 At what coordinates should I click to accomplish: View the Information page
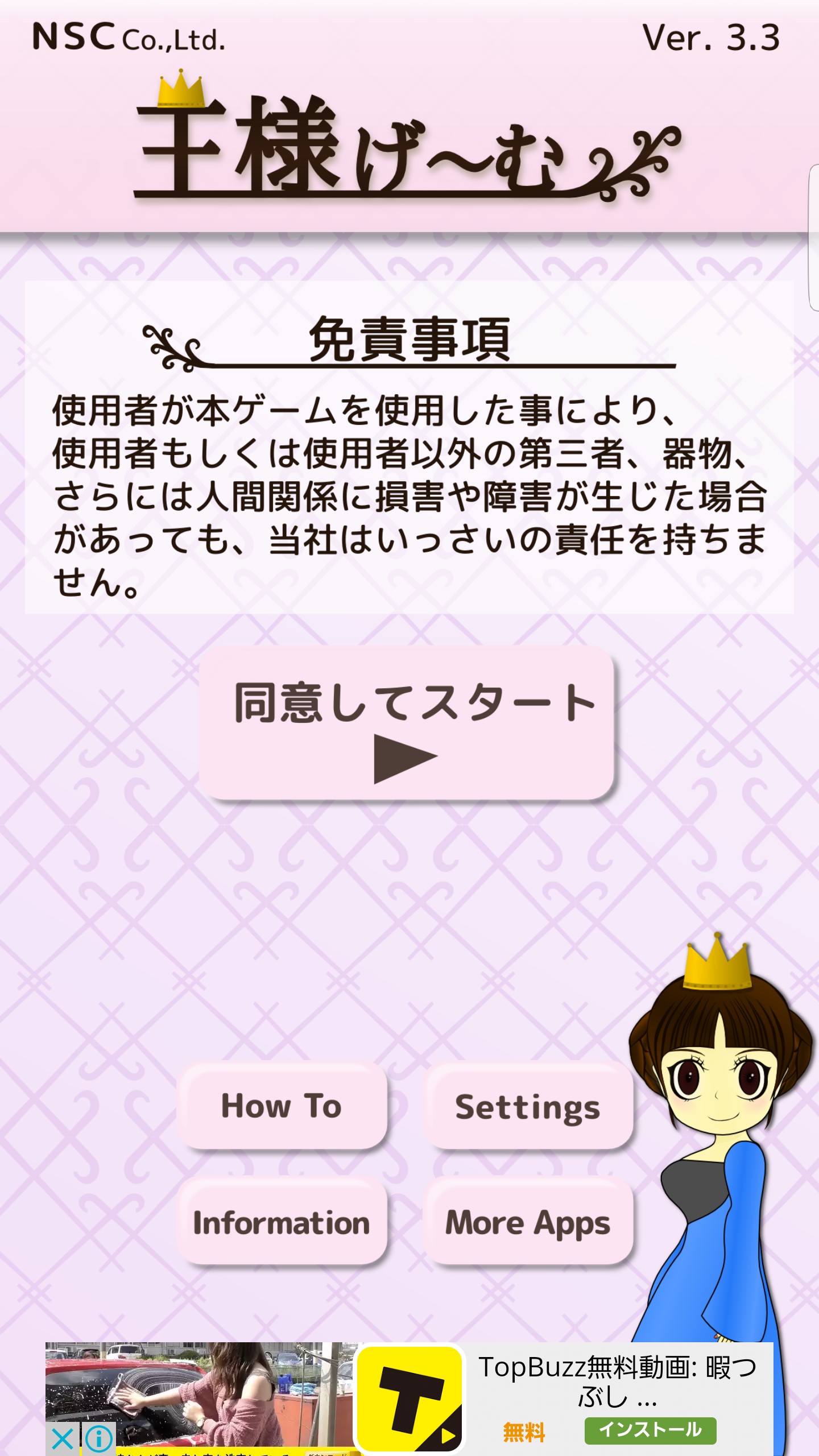coord(282,1223)
